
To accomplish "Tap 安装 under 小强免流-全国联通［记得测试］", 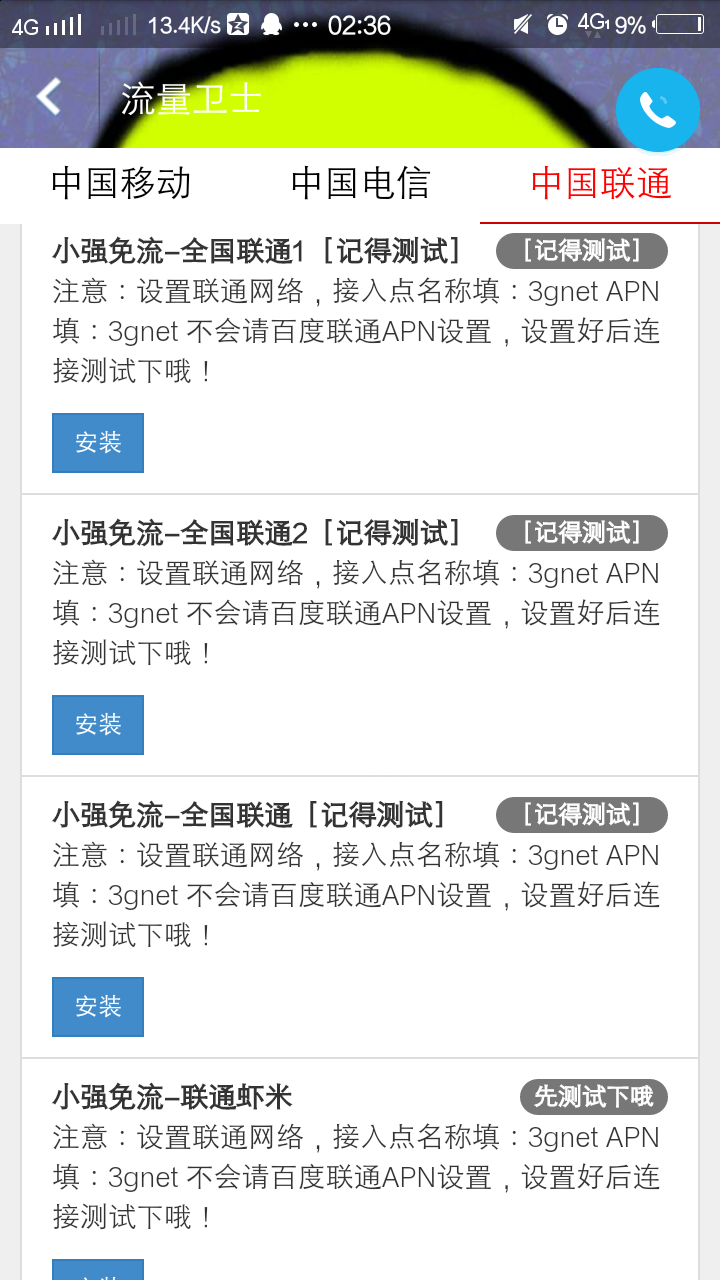I will (98, 1007).
